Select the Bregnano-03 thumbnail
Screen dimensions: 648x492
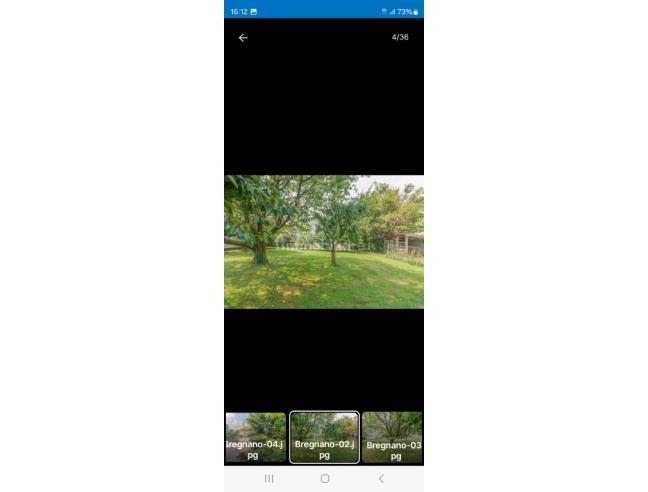pos(392,437)
